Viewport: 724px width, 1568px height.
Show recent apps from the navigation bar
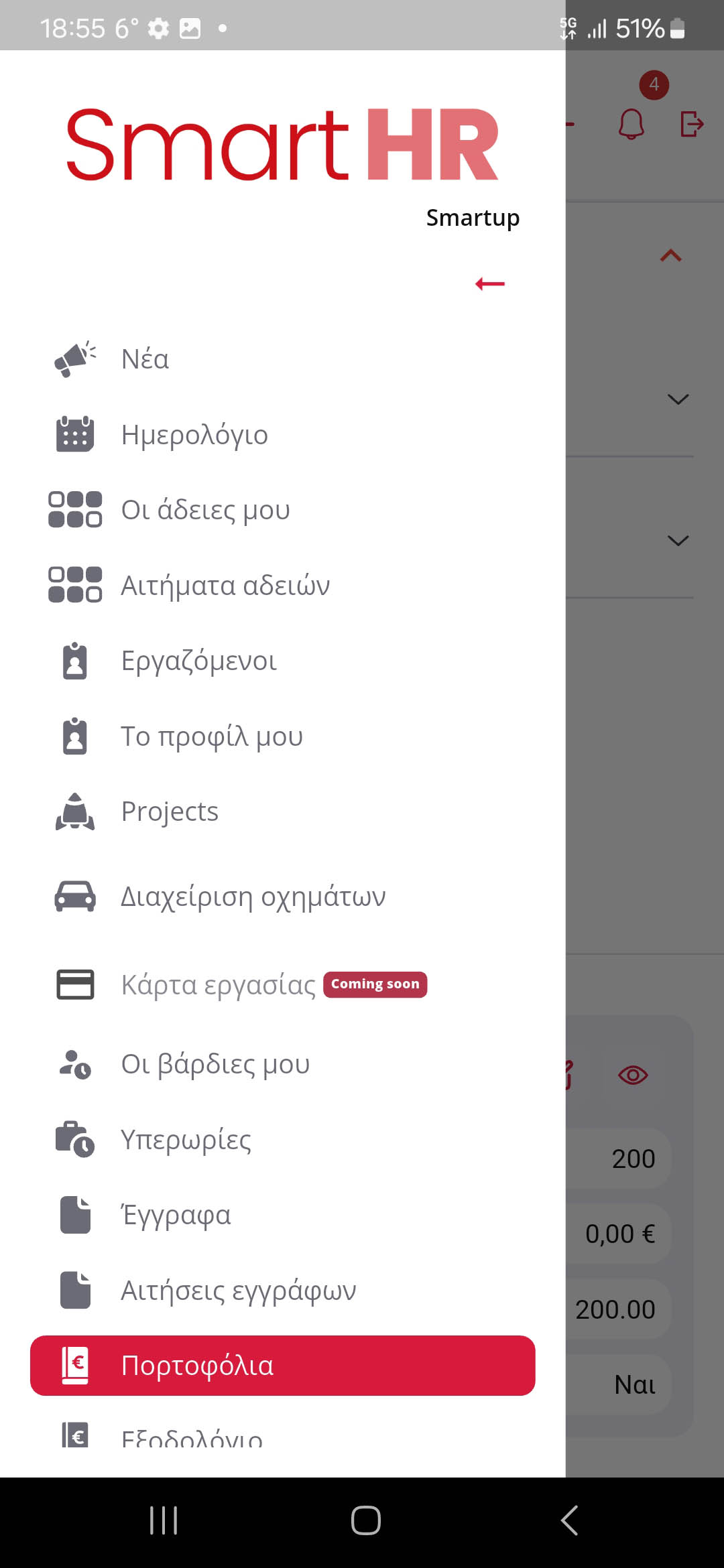[164, 1520]
